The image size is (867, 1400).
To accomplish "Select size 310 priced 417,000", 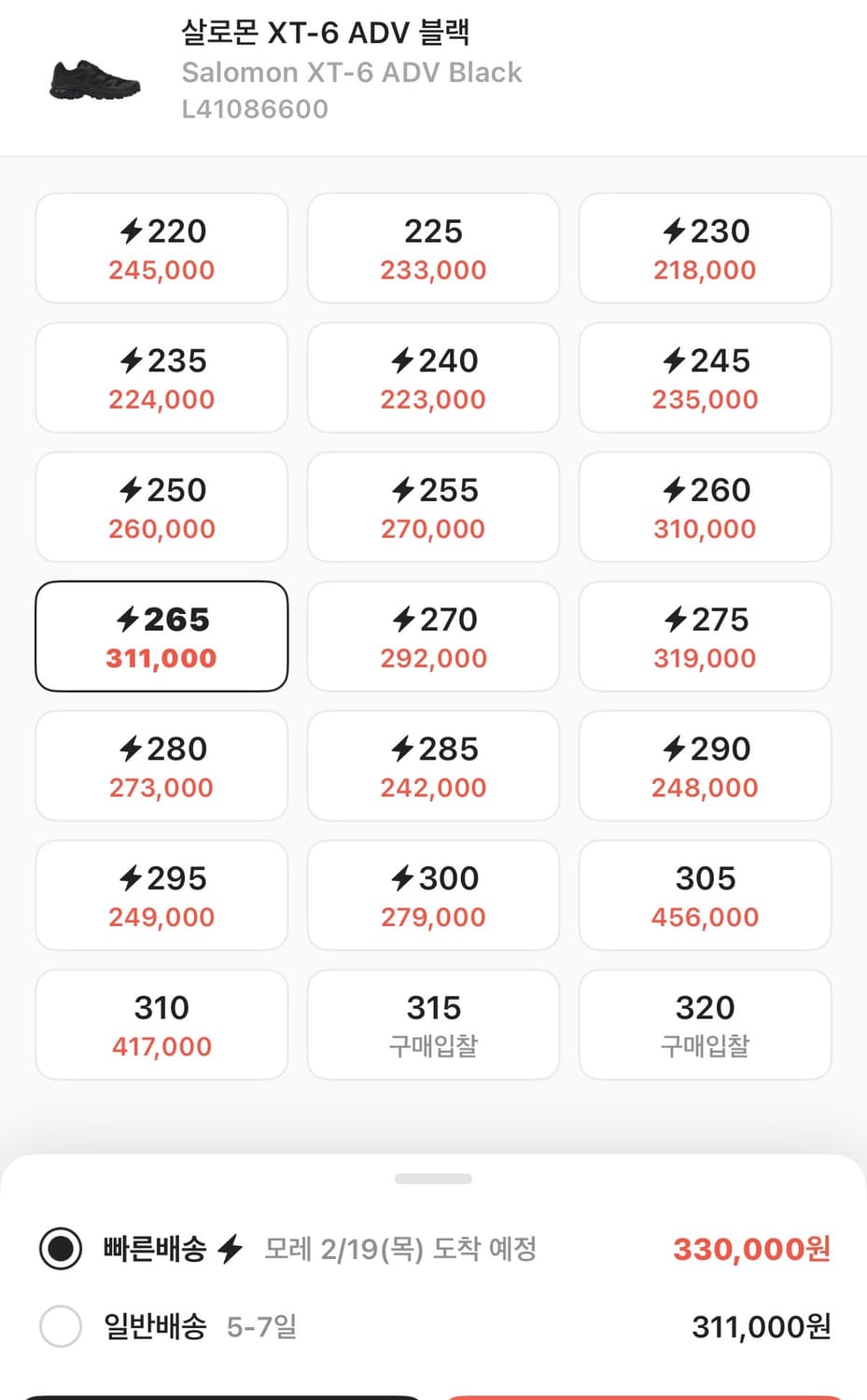I will (x=161, y=1024).
